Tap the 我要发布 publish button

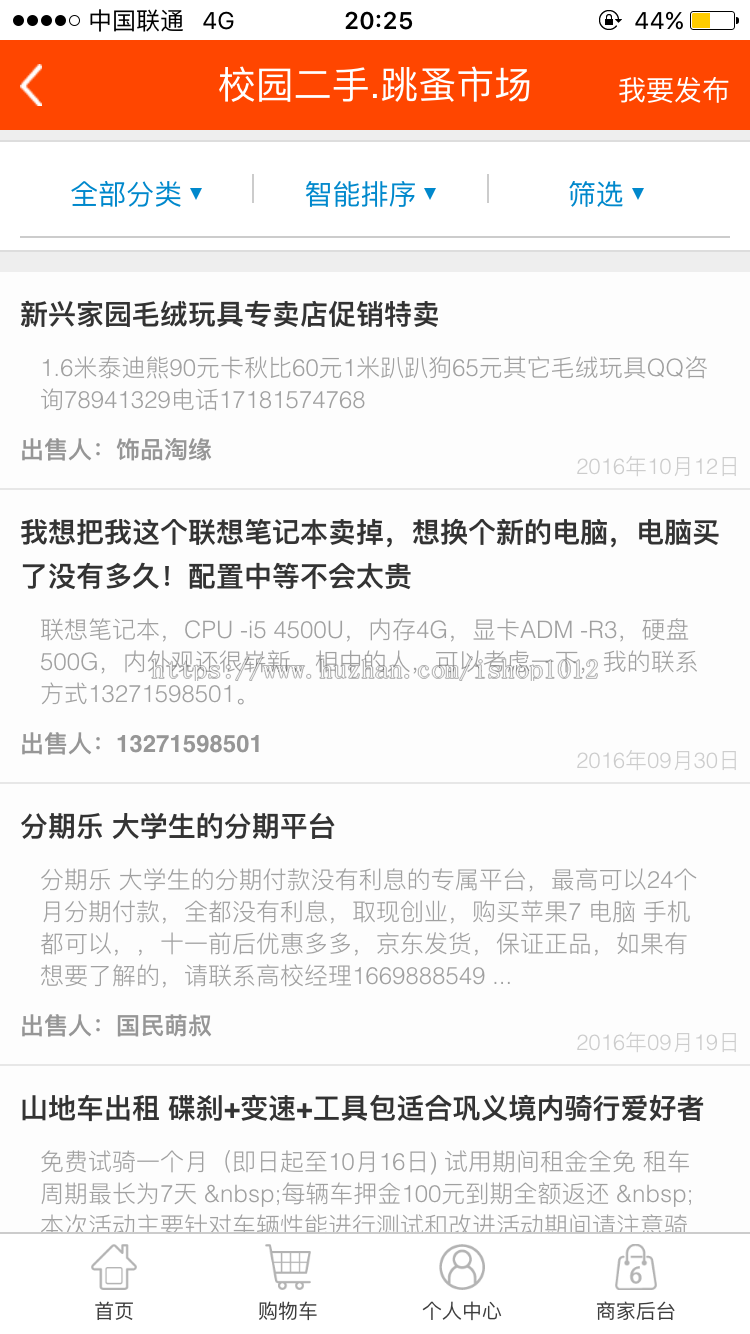tap(673, 90)
